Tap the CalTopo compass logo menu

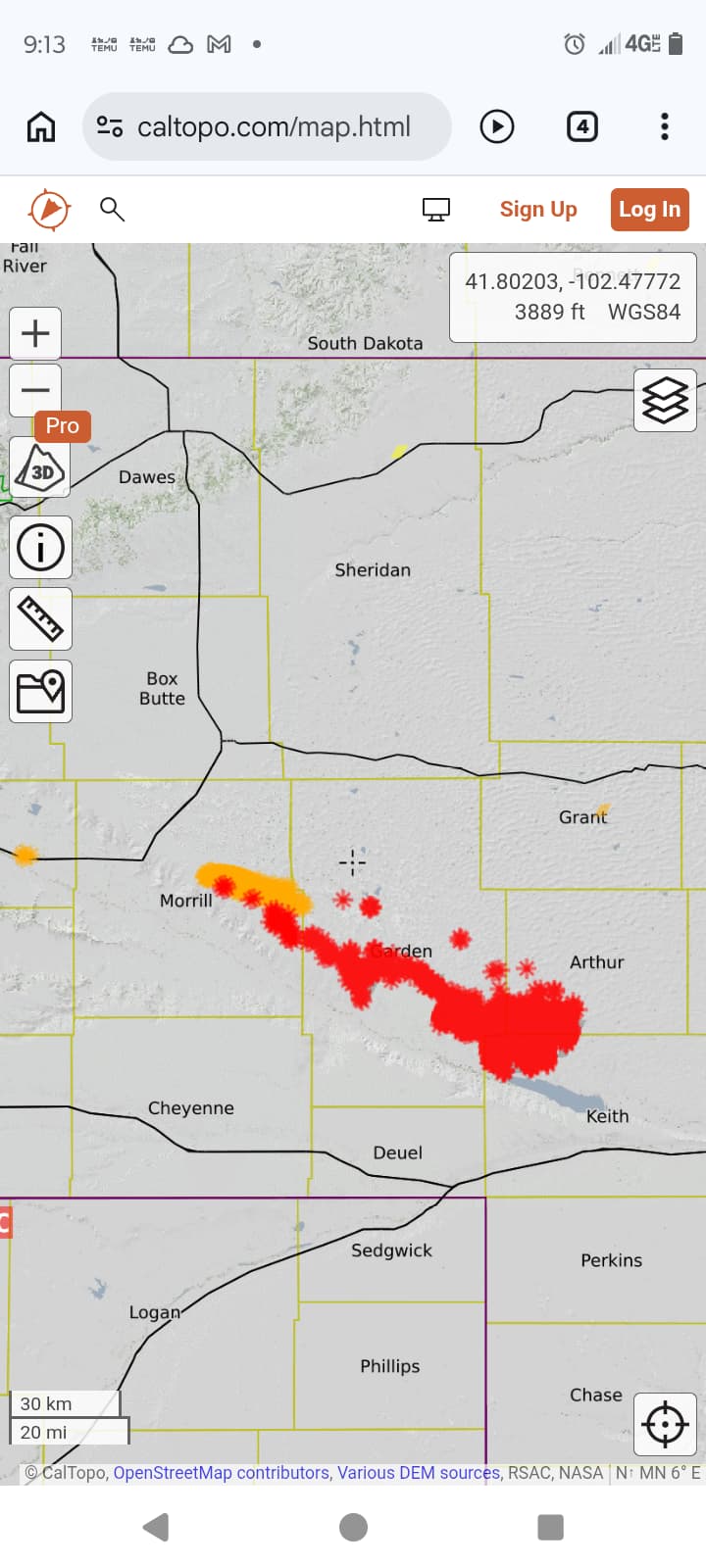(x=49, y=210)
